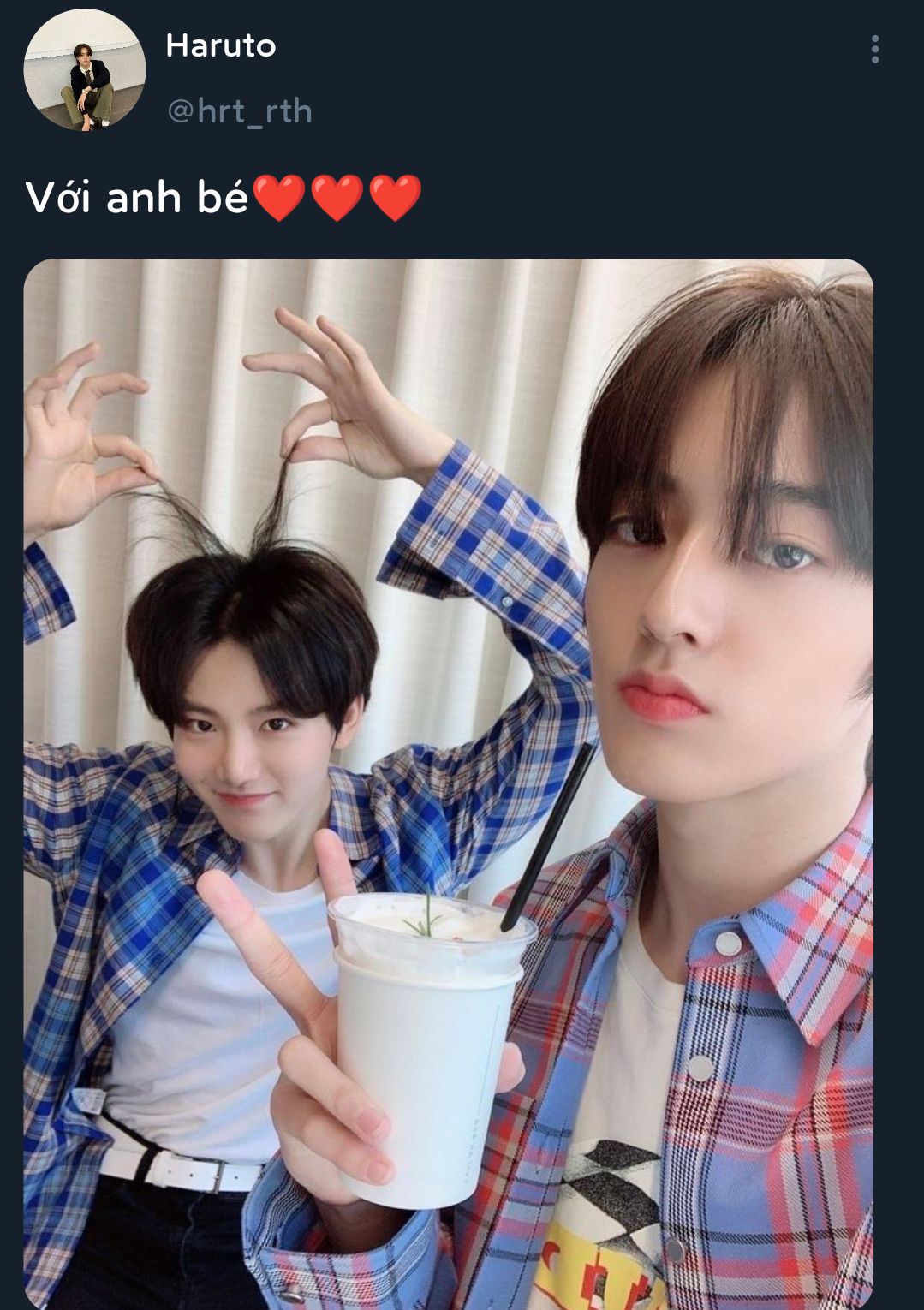Open Haruto's profile picture
Viewport: 924px width, 1310px height.
point(84,70)
